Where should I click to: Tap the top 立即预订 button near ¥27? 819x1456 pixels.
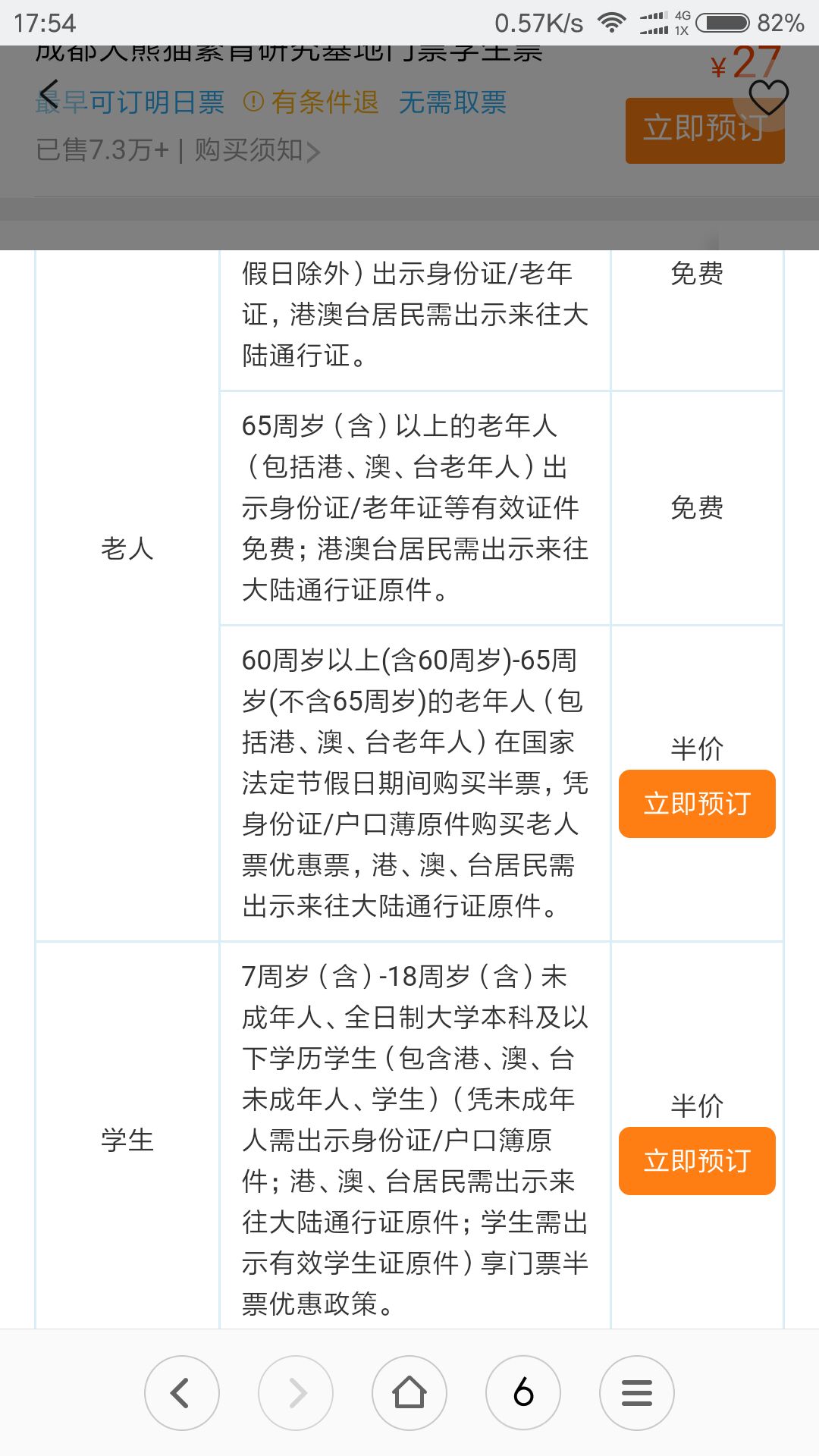704,130
